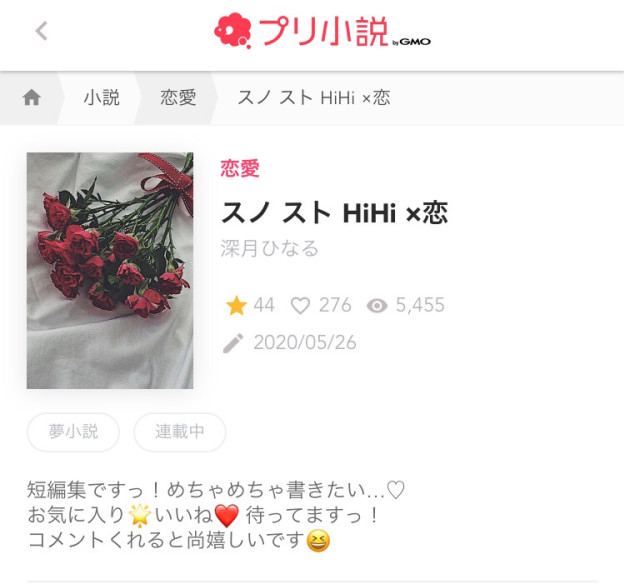Tap the pink 恋愛 category link
The width and height of the screenshot is (624, 584).
[x=240, y=168]
